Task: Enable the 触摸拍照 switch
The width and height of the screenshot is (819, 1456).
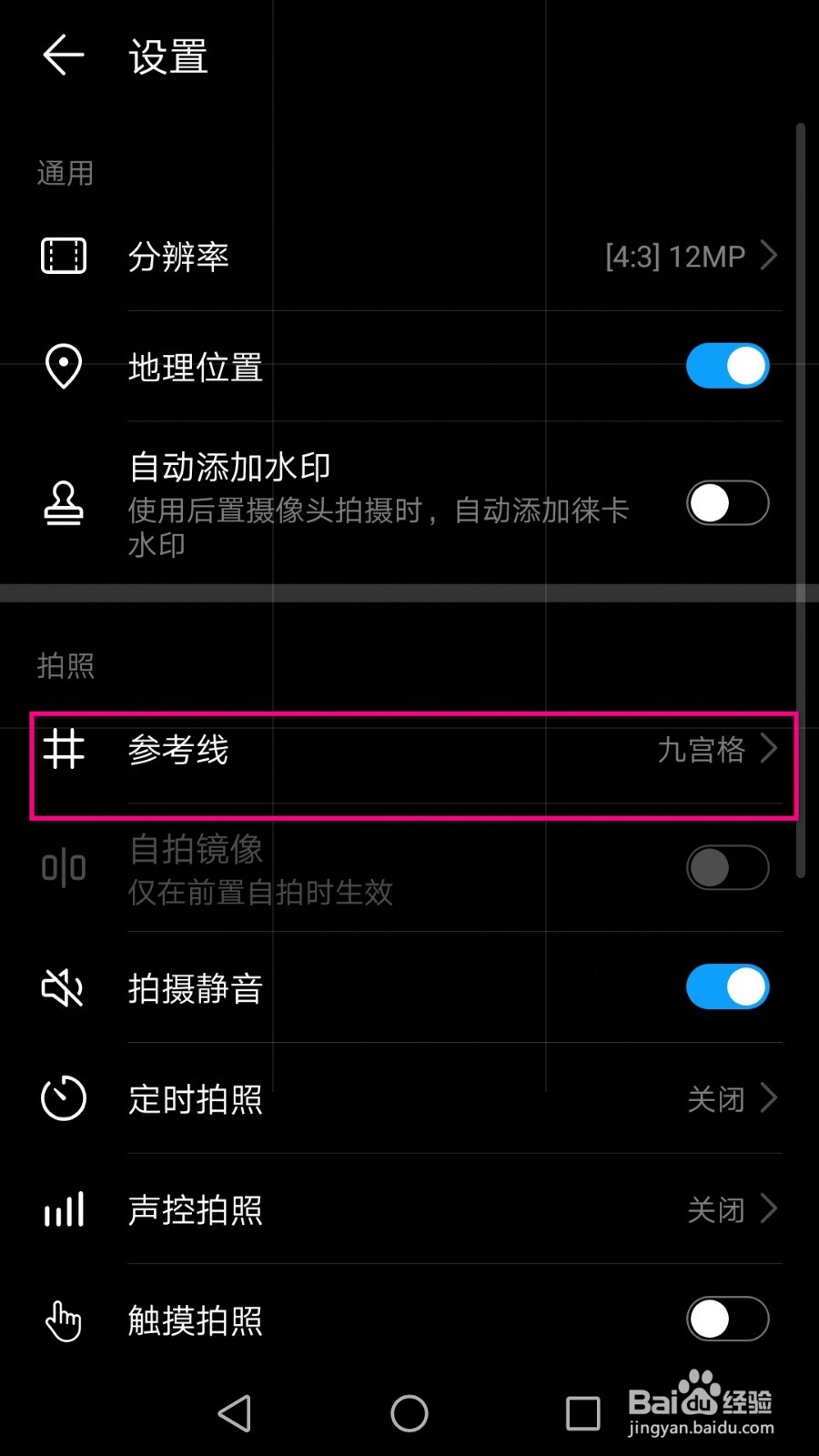Action: click(726, 1319)
